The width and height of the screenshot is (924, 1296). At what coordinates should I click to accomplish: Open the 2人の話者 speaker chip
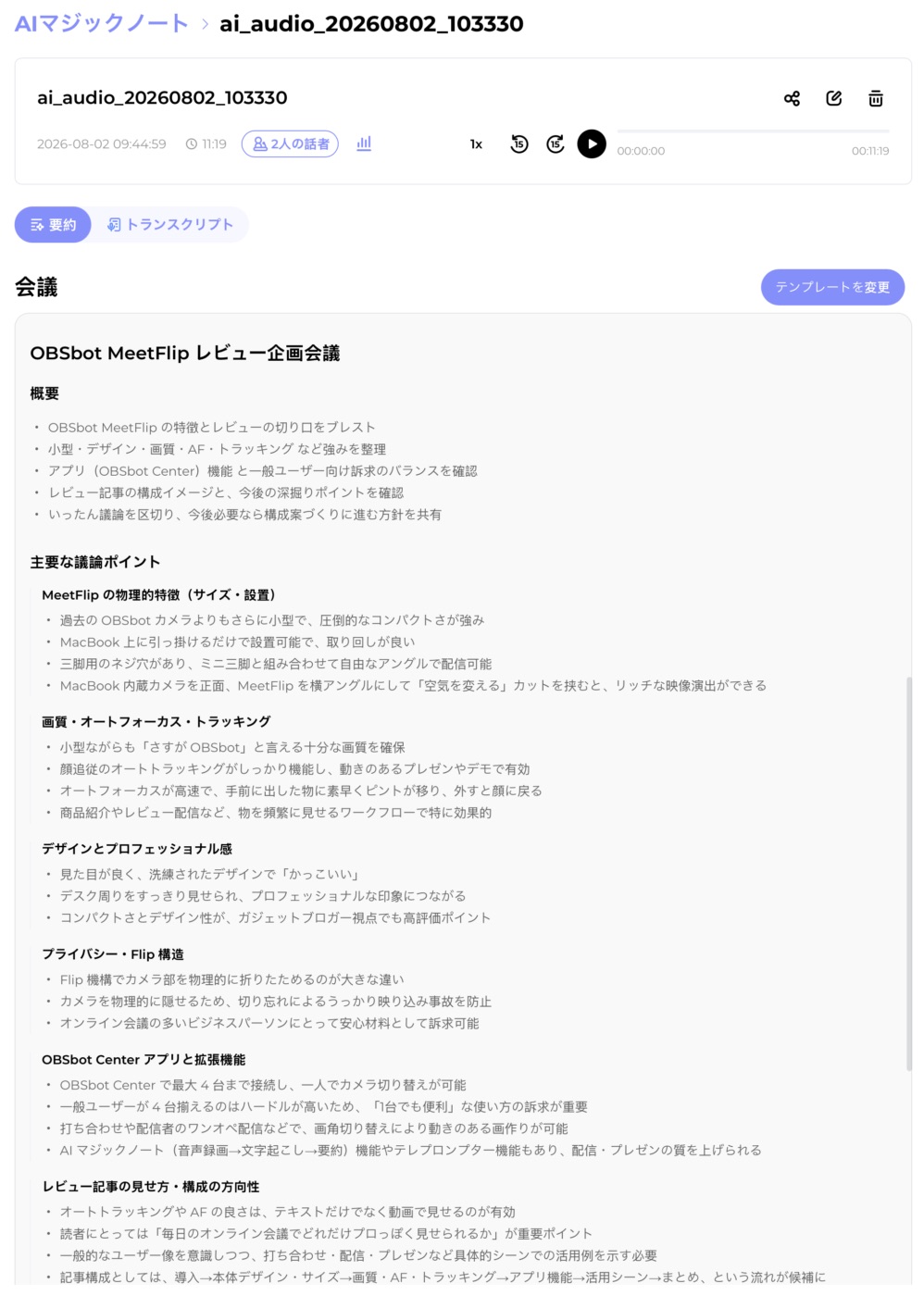pyautogui.click(x=290, y=143)
